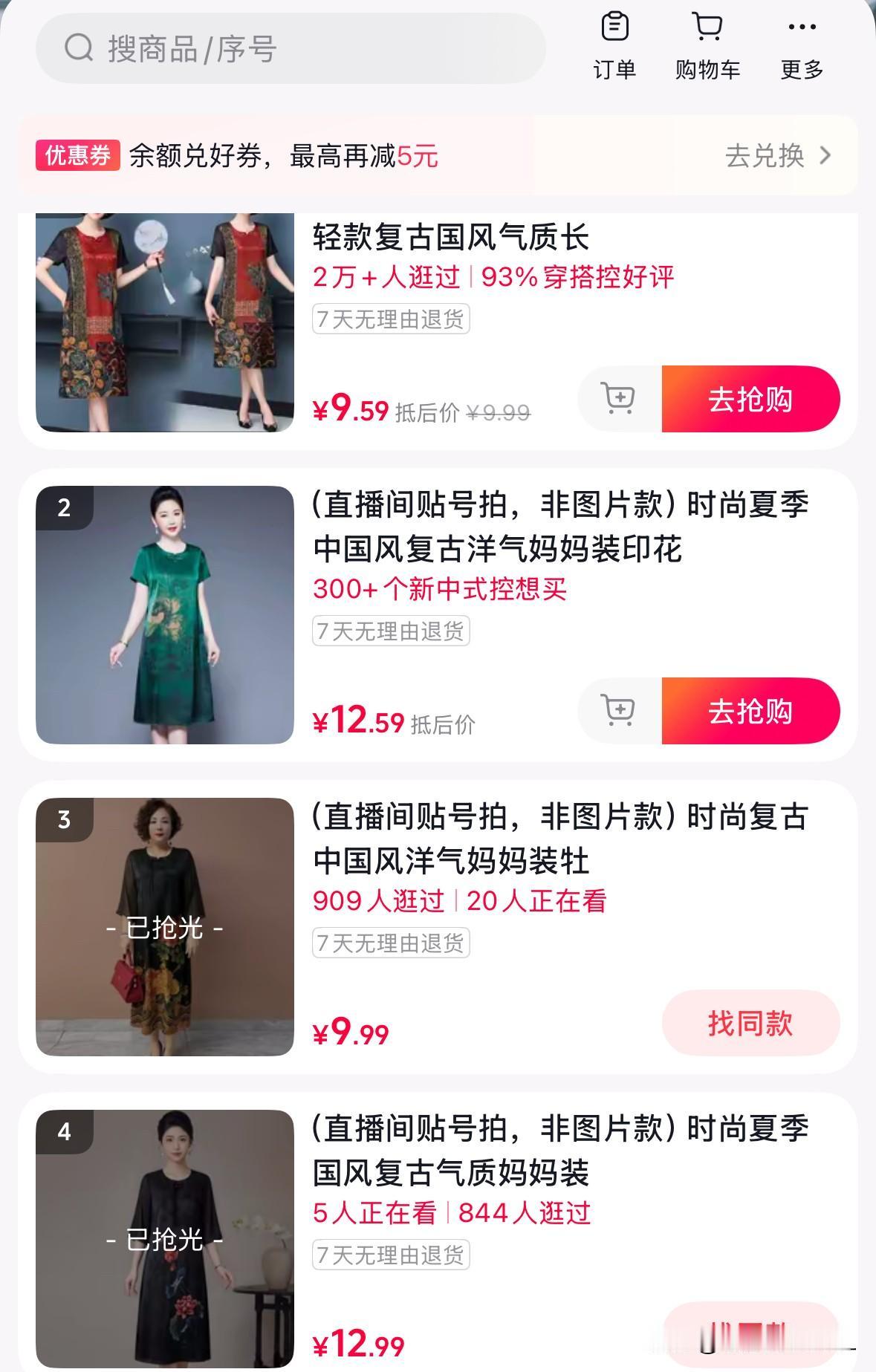This screenshot has height=1372, width=876.
Task: Open item 3's sold-out dress photo
Action: (x=165, y=927)
